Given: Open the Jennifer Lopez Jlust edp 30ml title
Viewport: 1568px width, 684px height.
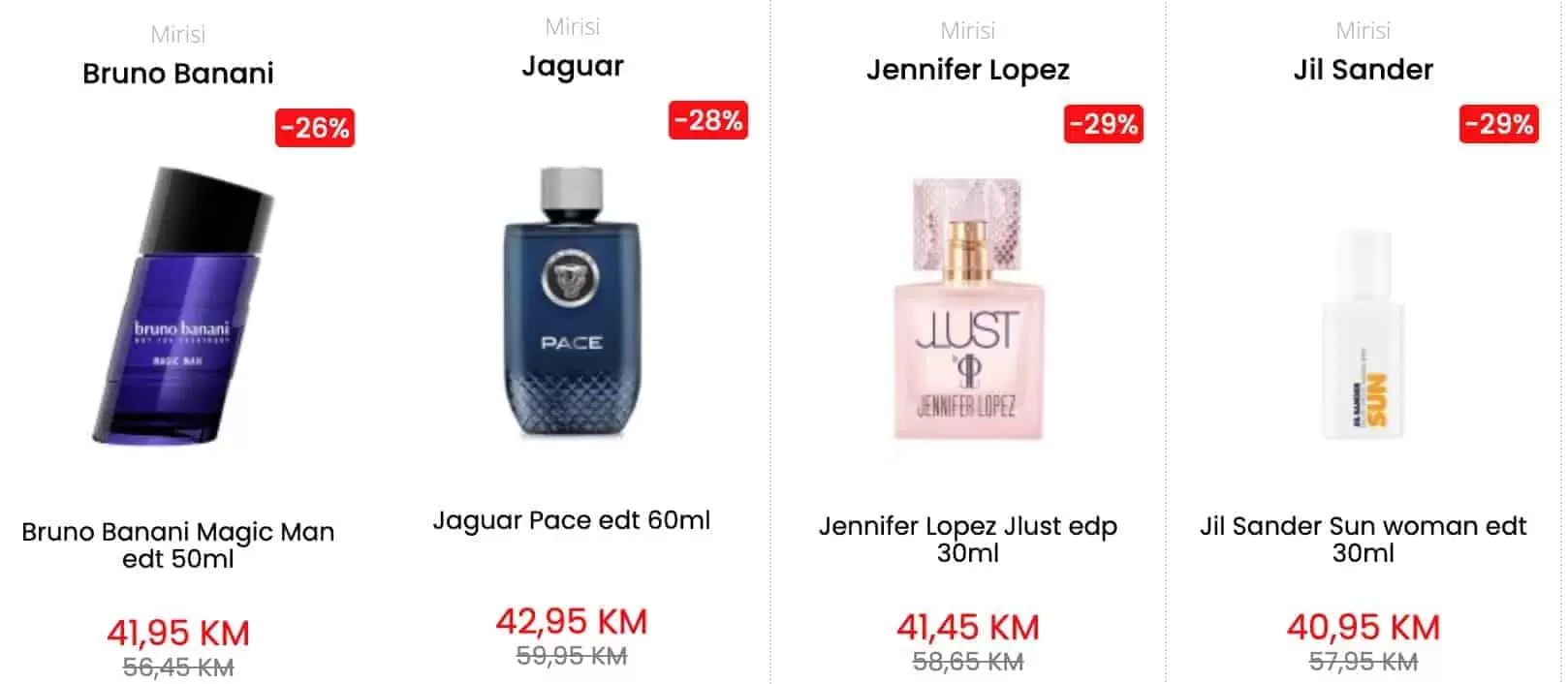Looking at the screenshot, I should [x=967, y=539].
